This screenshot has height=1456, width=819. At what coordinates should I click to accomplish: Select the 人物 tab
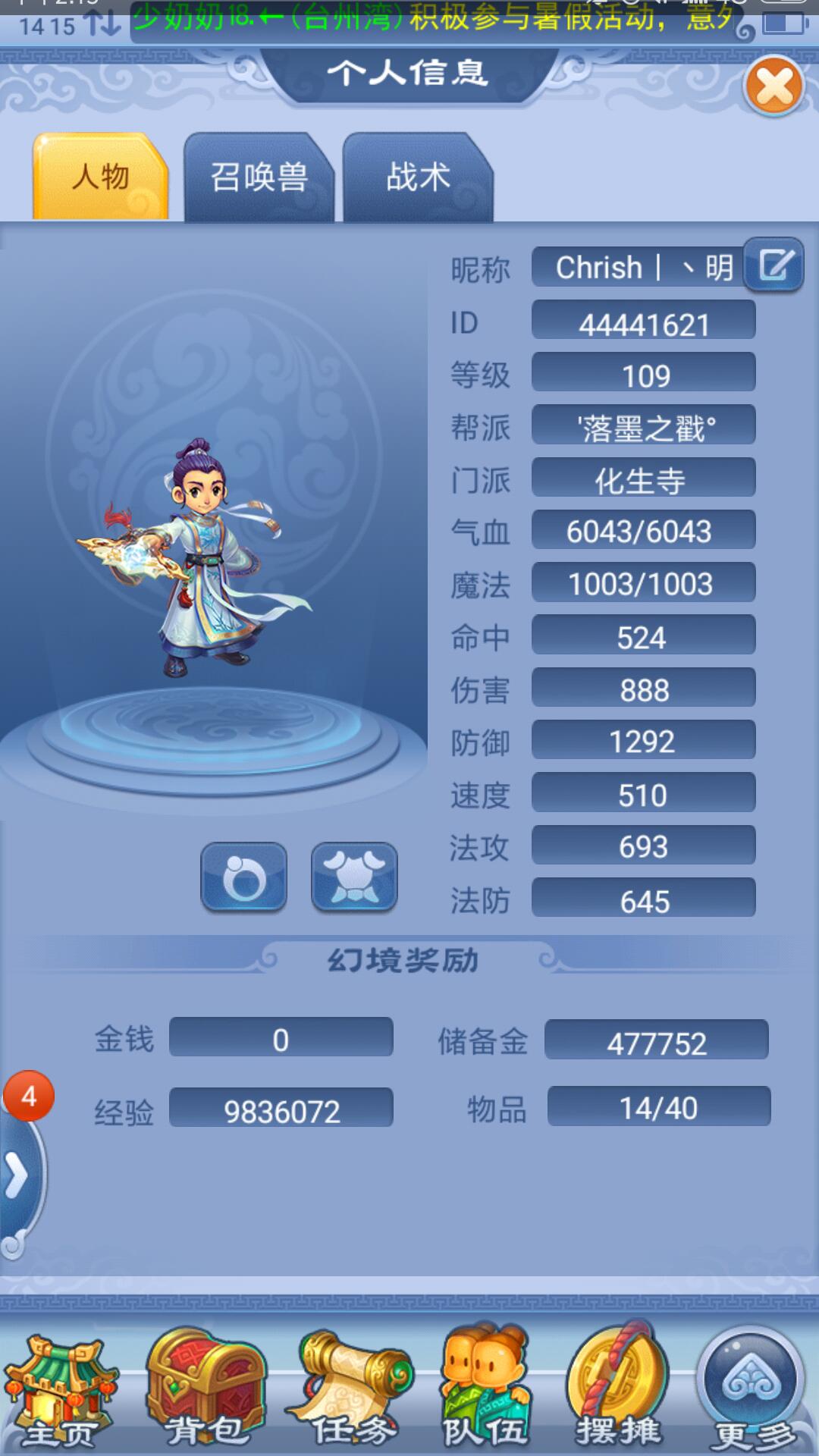coord(100,177)
